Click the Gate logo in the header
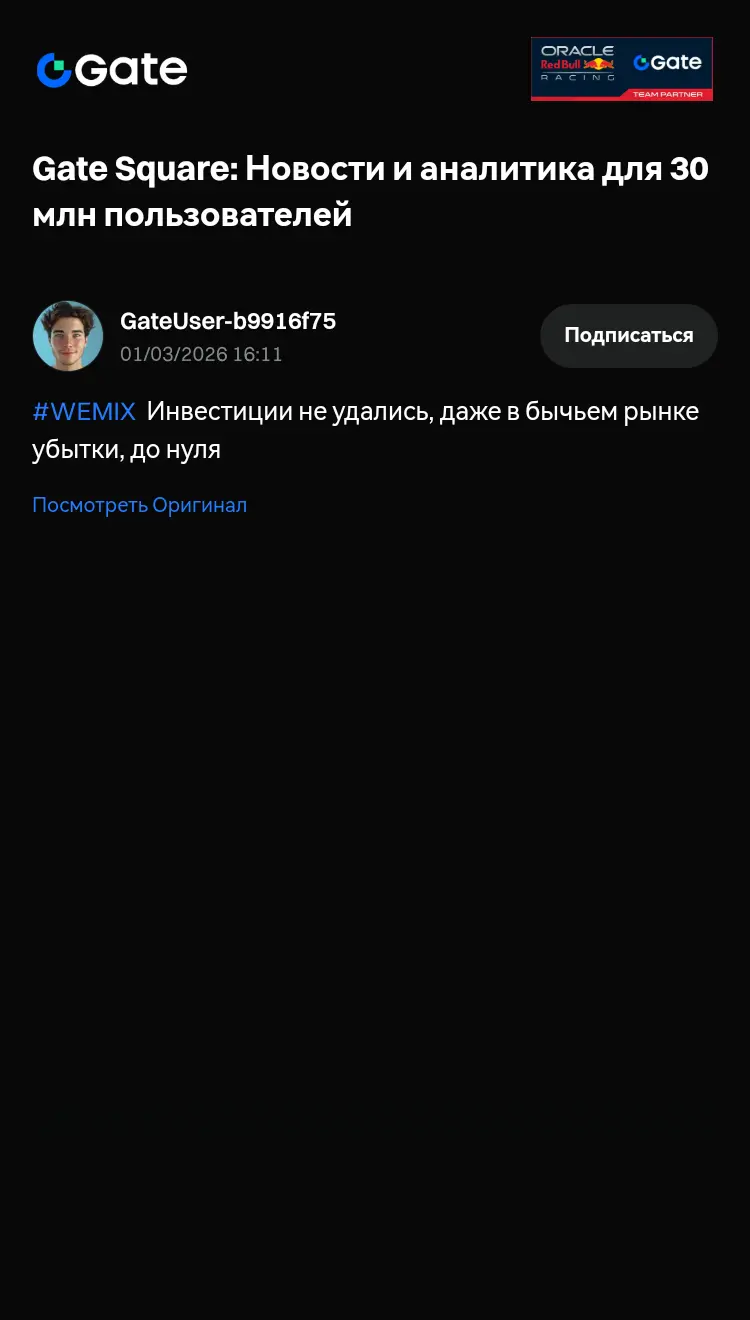The image size is (750, 1320). pyautogui.click(x=111, y=69)
